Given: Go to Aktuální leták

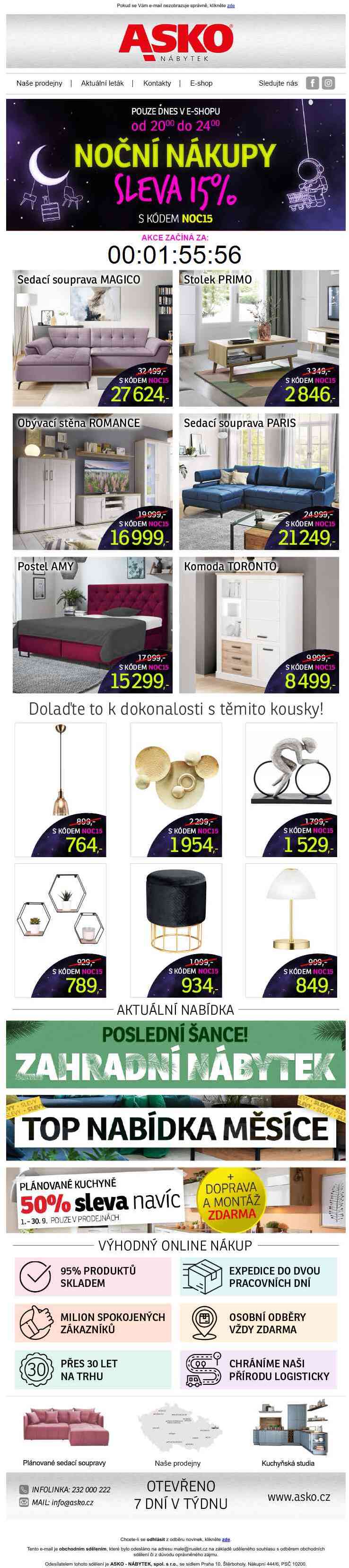Looking at the screenshot, I should (102, 83).
